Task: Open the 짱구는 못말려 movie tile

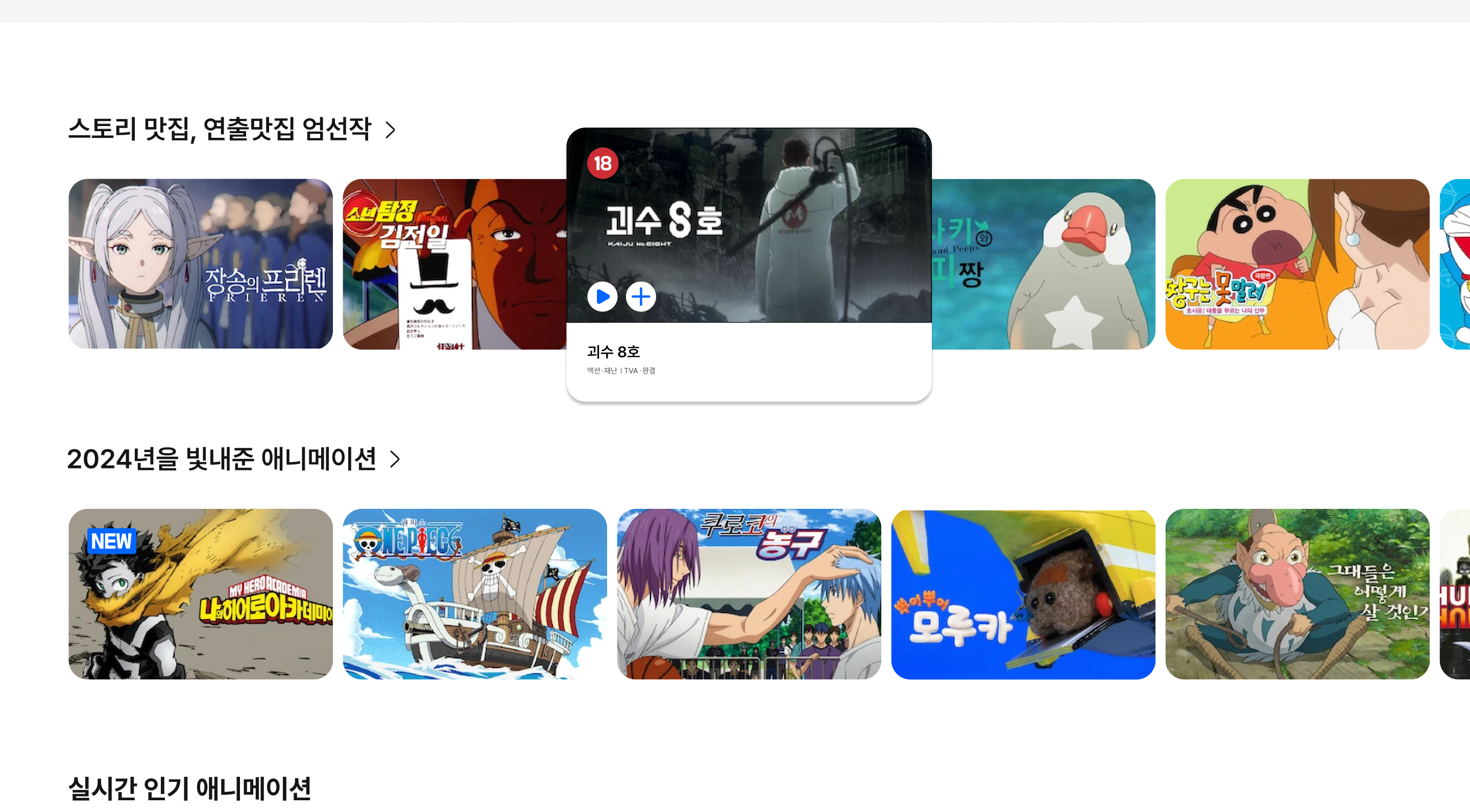Action: click(1296, 264)
